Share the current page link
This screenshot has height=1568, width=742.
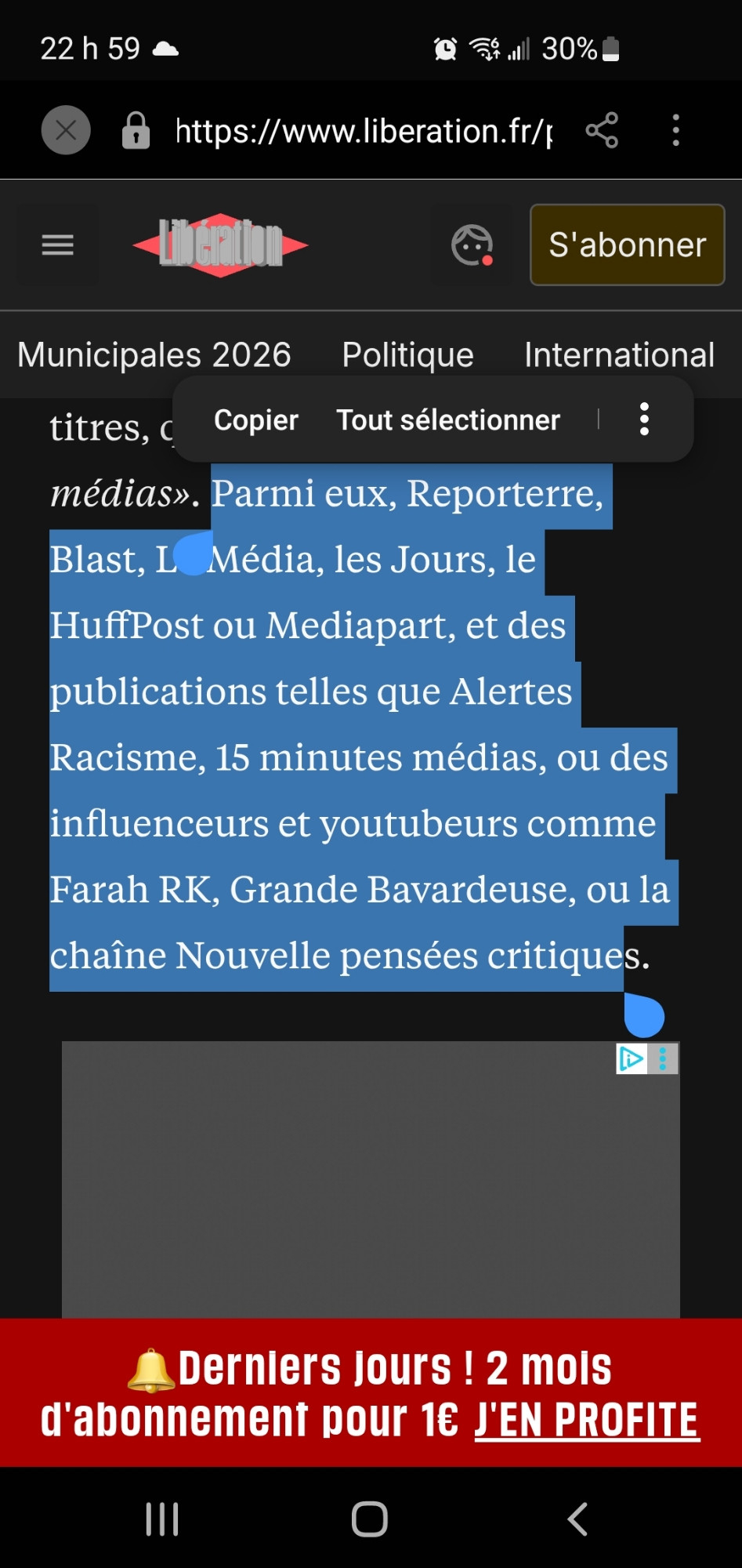tap(602, 130)
